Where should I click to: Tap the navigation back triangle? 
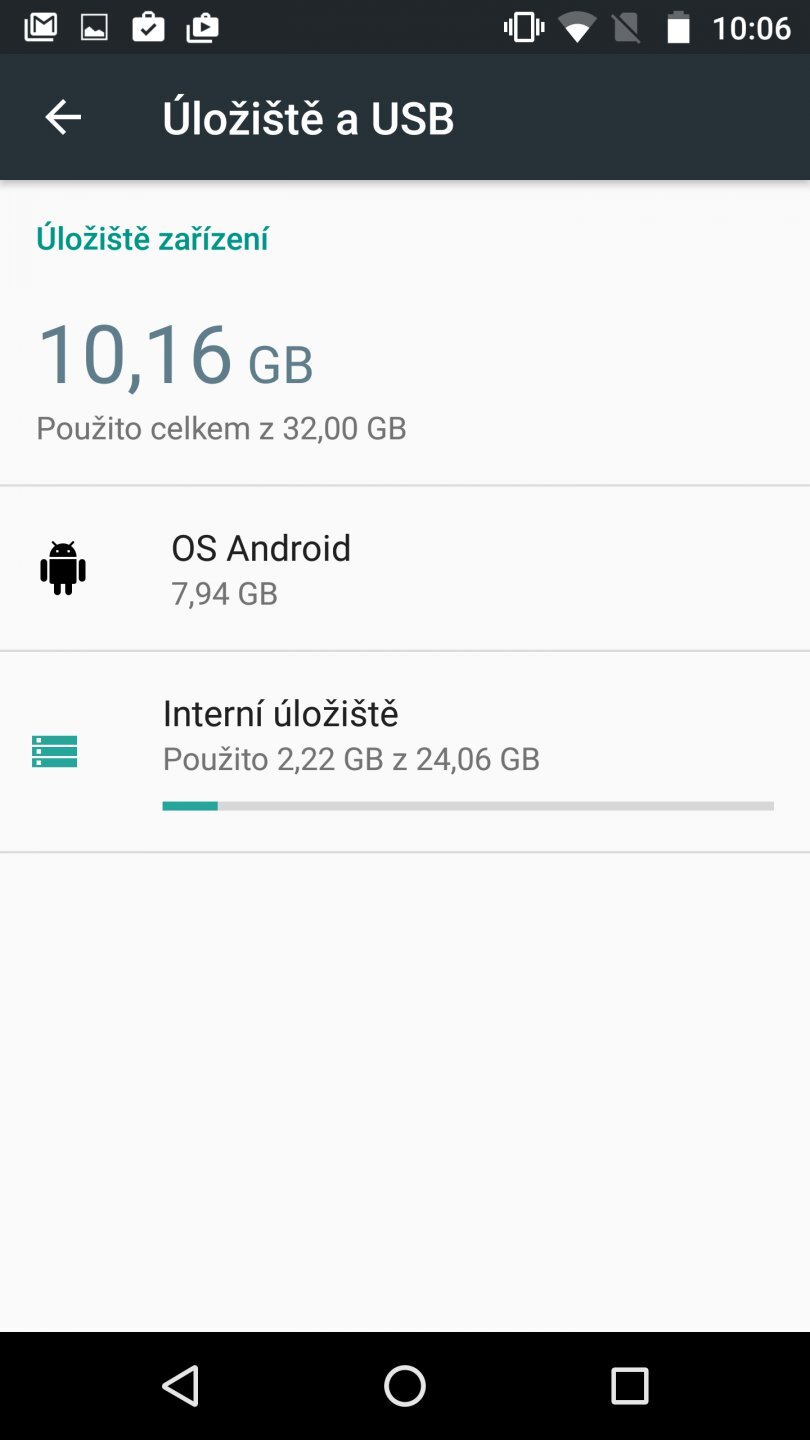pos(180,1386)
